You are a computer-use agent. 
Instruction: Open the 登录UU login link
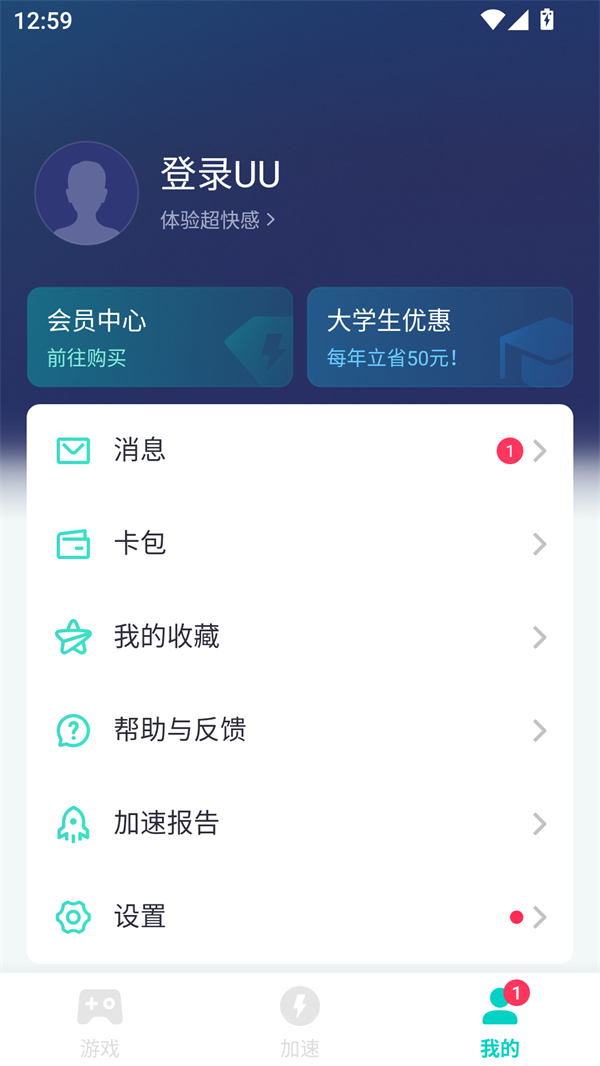click(220, 175)
